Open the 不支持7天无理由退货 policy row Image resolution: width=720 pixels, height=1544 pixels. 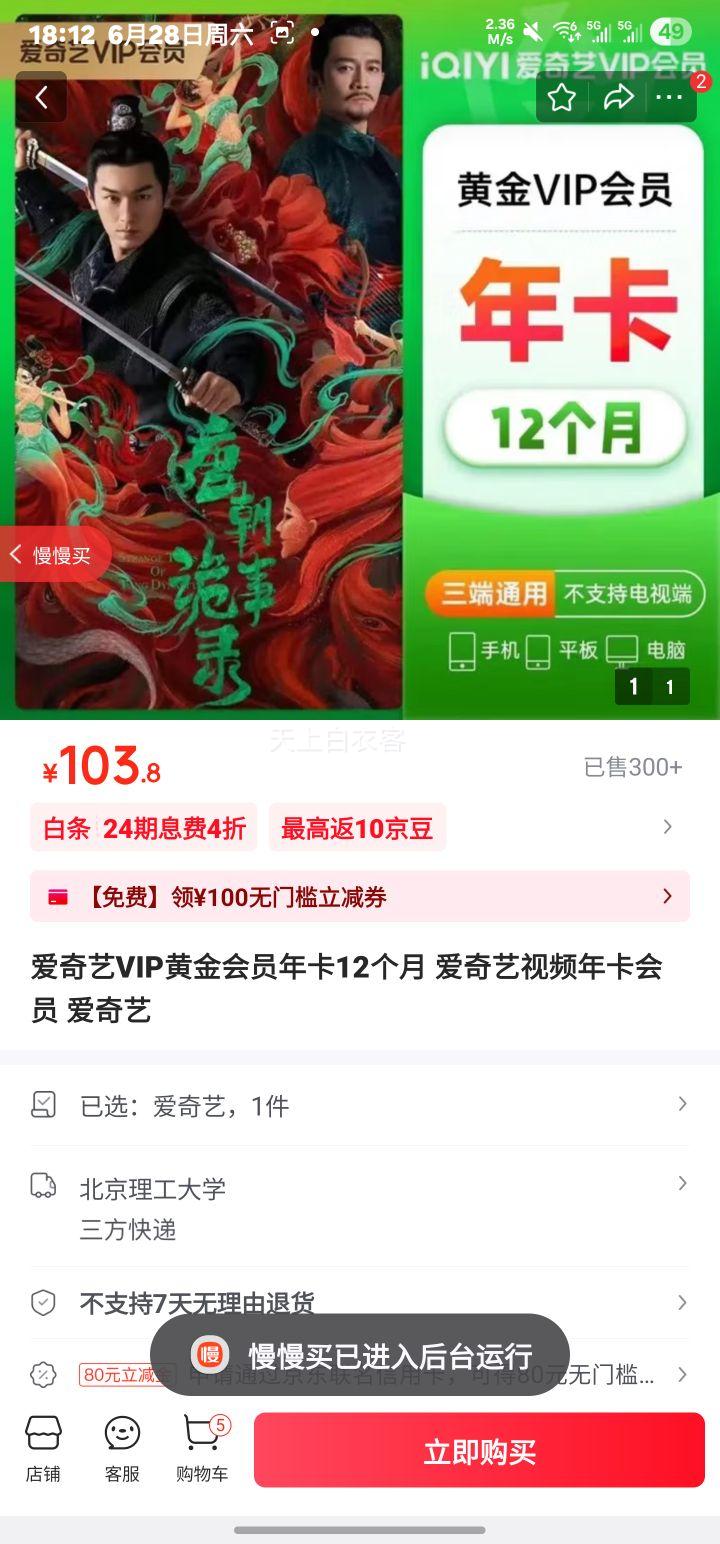click(x=359, y=1302)
